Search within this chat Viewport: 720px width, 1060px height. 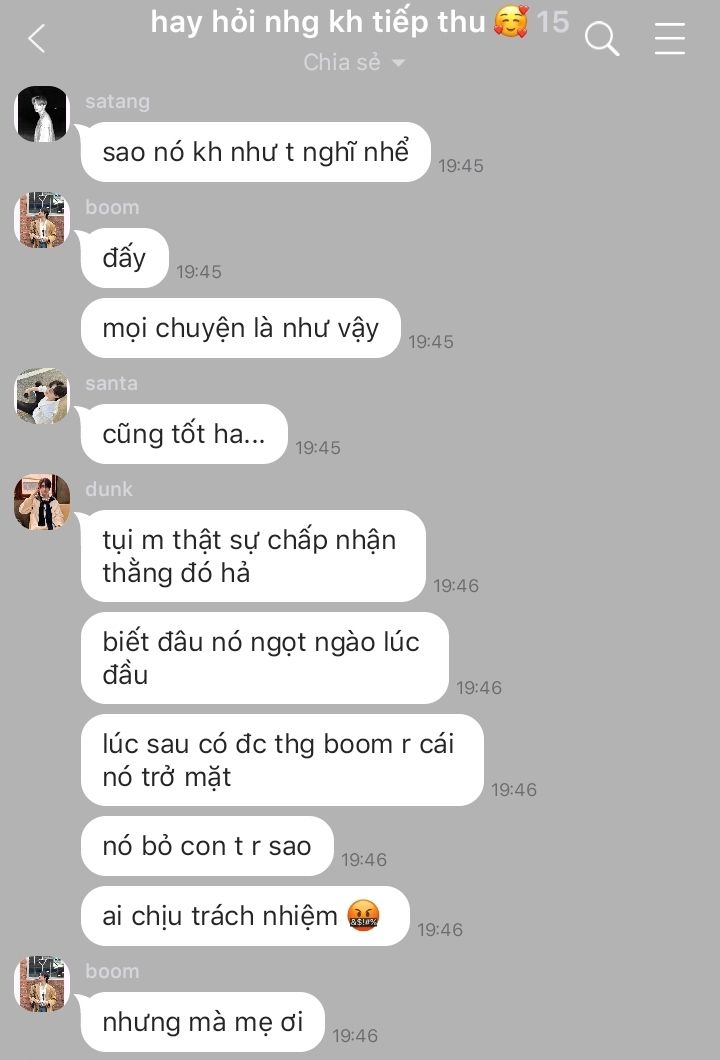(x=601, y=39)
